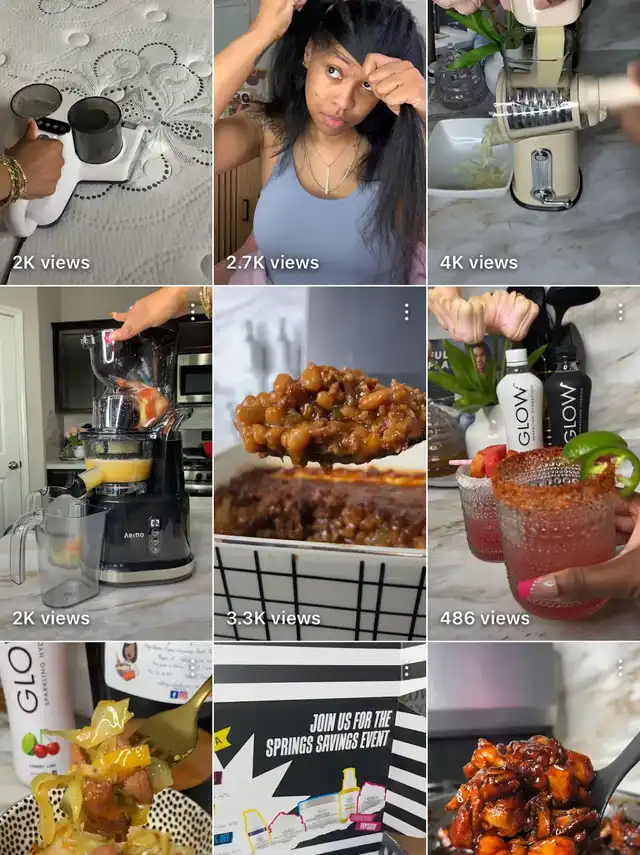The height and width of the screenshot is (855, 640).
Task: Open the 4K views grater video
Action: point(534,140)
